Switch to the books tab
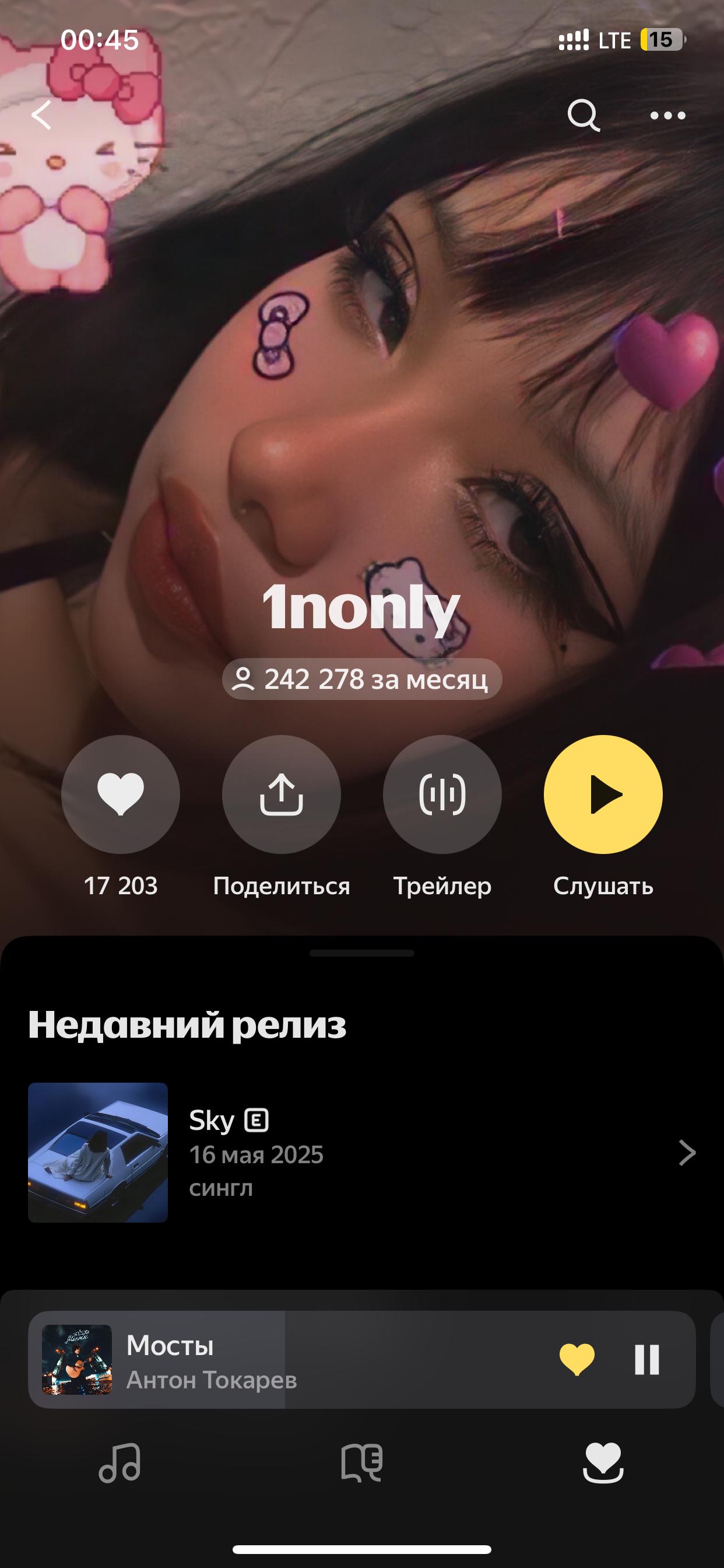 pyautogui.click(x=361, y=1462)
